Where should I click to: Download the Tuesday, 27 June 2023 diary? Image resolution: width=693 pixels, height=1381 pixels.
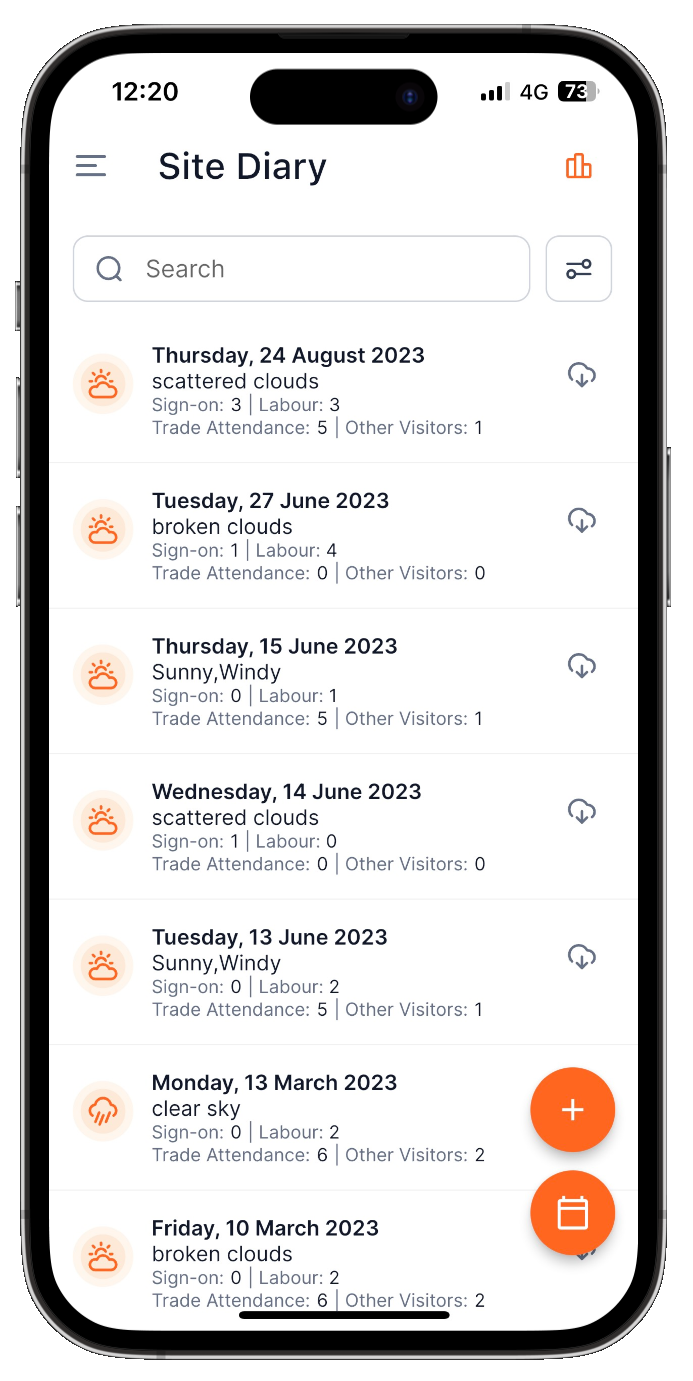tap(582, 520)
